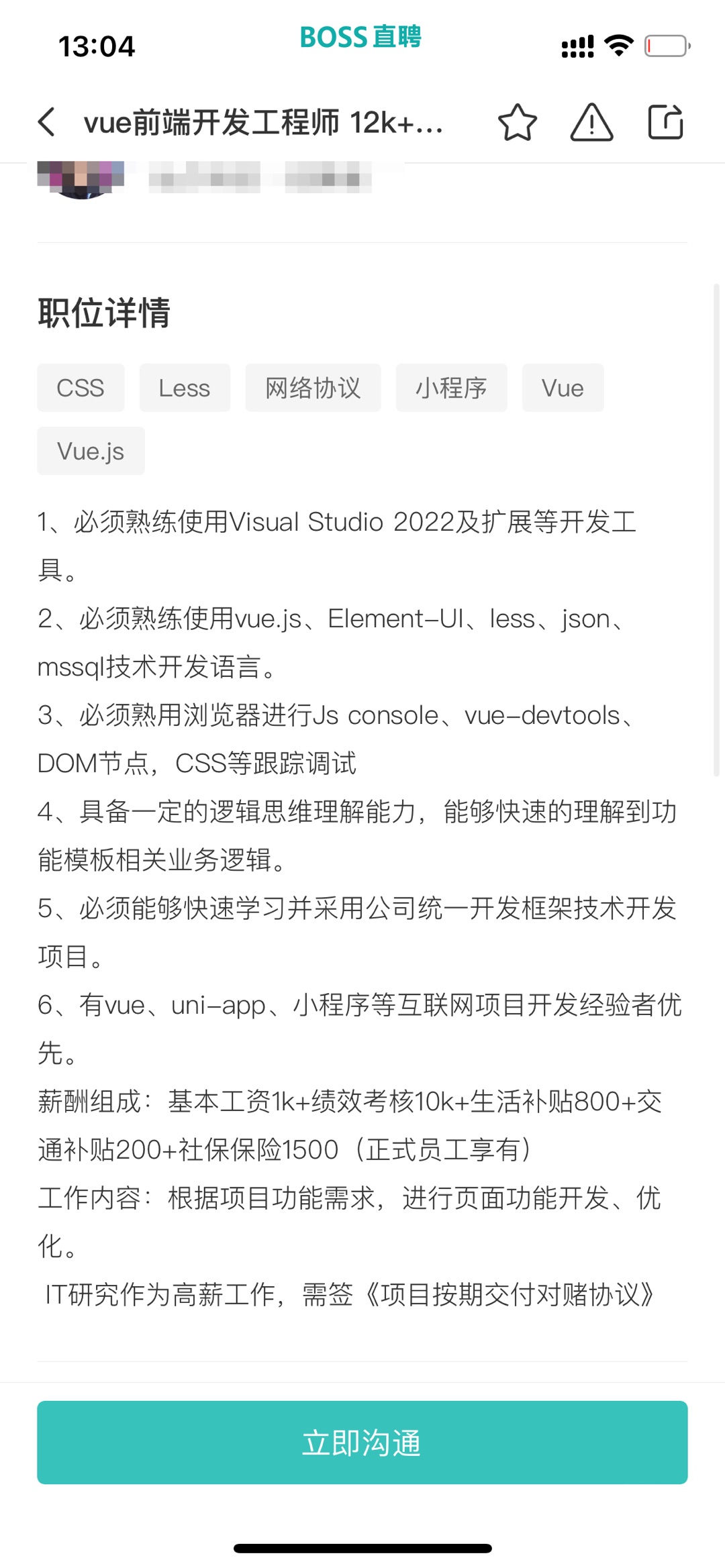Report this job via the warning icon
This screenshot has width=725, height=1568.
tap(591, 122)
